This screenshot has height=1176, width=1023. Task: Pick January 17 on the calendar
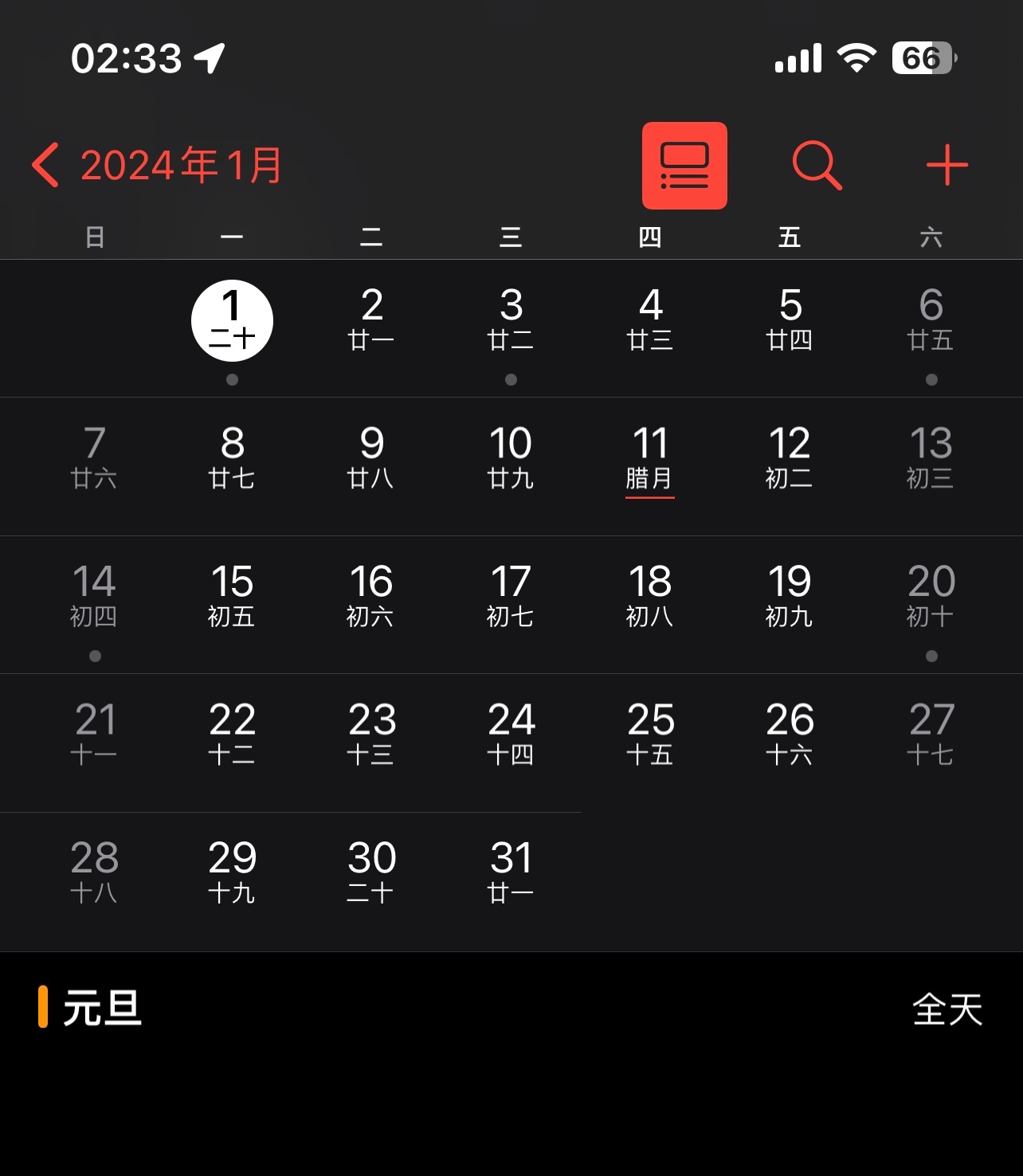coord(511,596)
